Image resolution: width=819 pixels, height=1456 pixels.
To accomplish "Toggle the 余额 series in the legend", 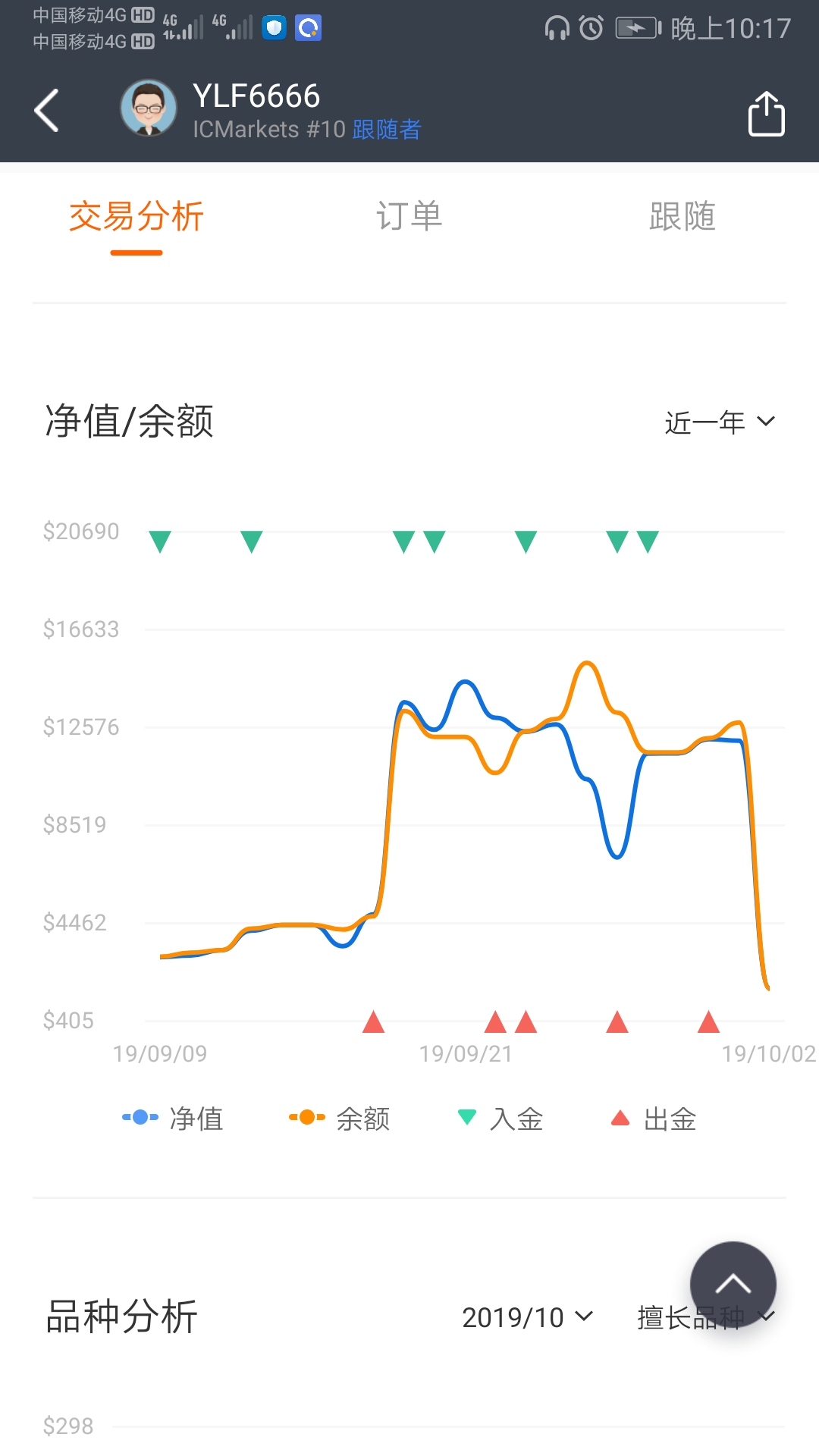I will coord(340,1119).
